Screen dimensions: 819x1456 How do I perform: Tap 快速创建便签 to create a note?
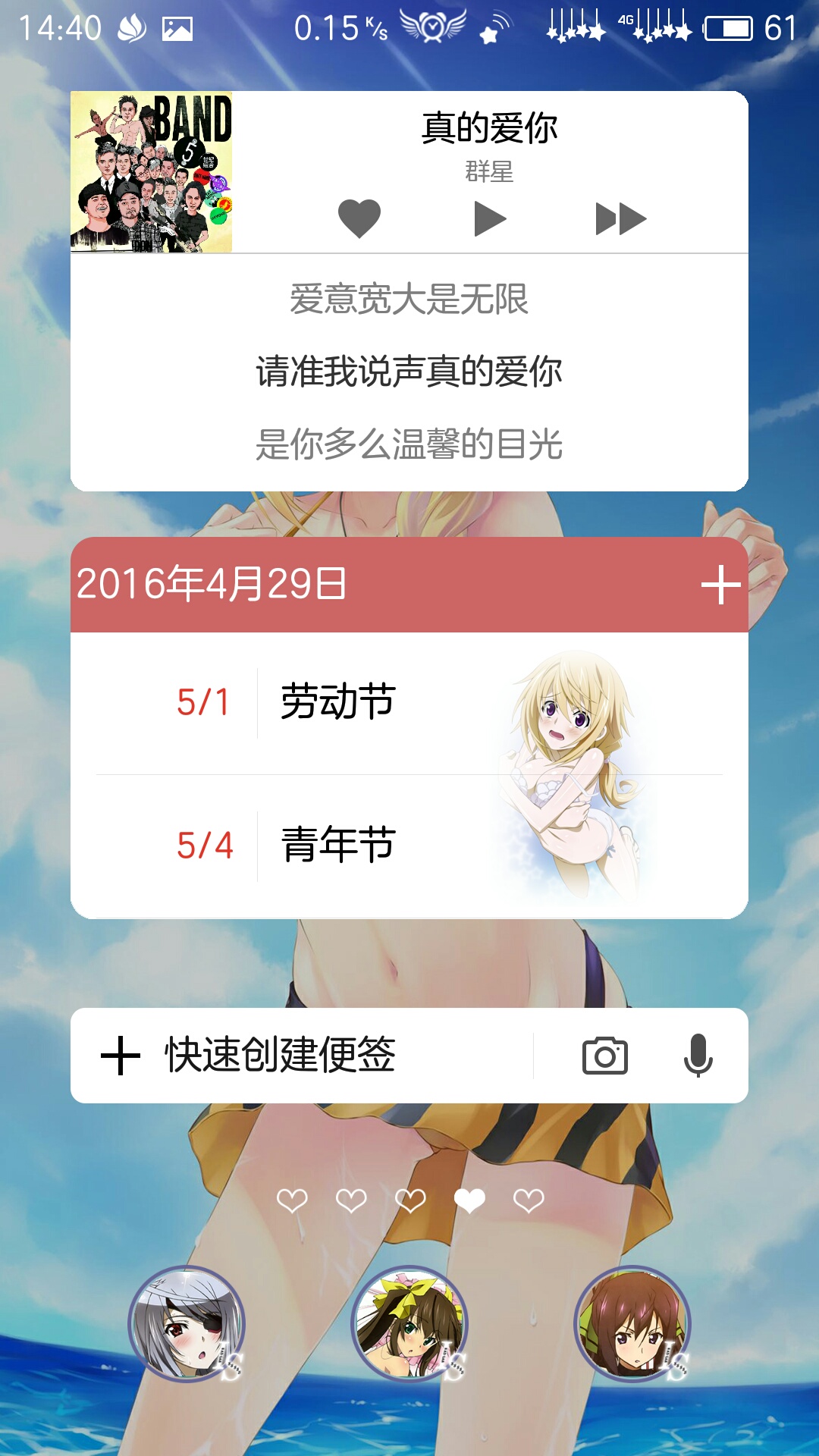(x=281, y=1055)
